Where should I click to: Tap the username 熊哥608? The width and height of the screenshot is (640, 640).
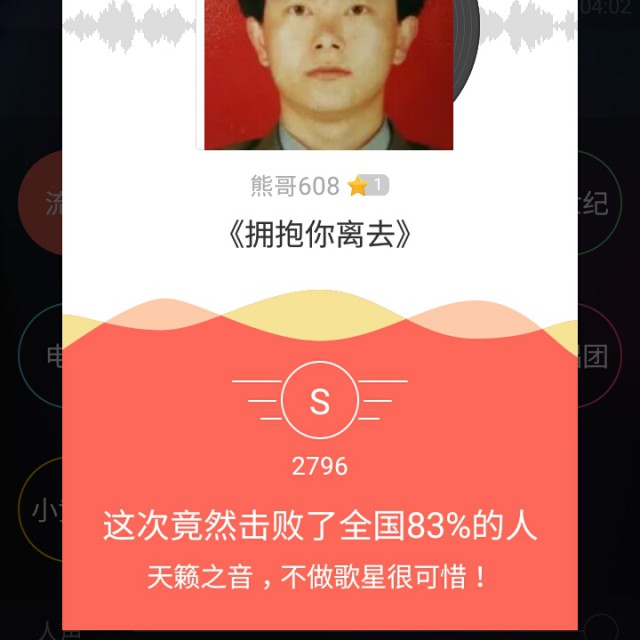295,186
